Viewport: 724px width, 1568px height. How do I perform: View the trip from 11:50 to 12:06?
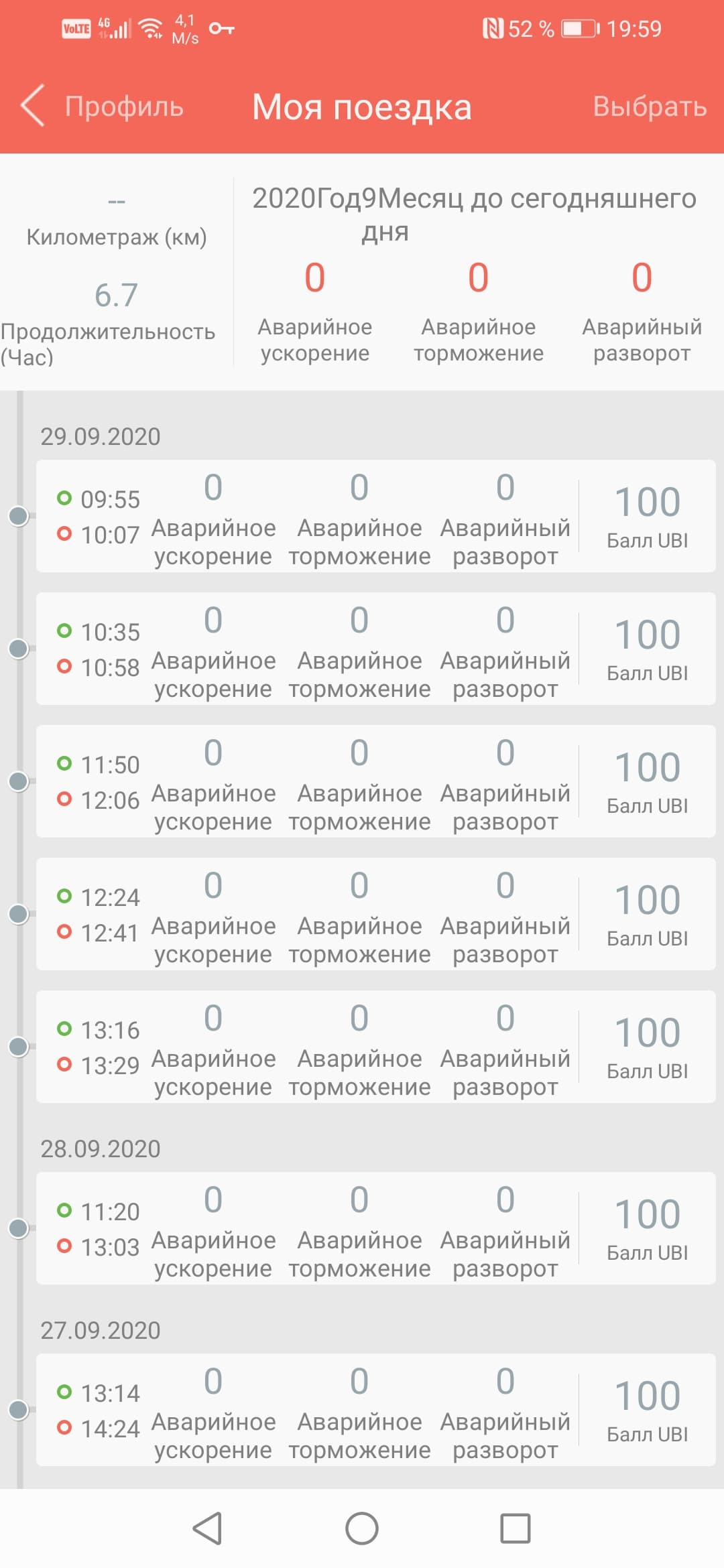(x=375, y=781)
